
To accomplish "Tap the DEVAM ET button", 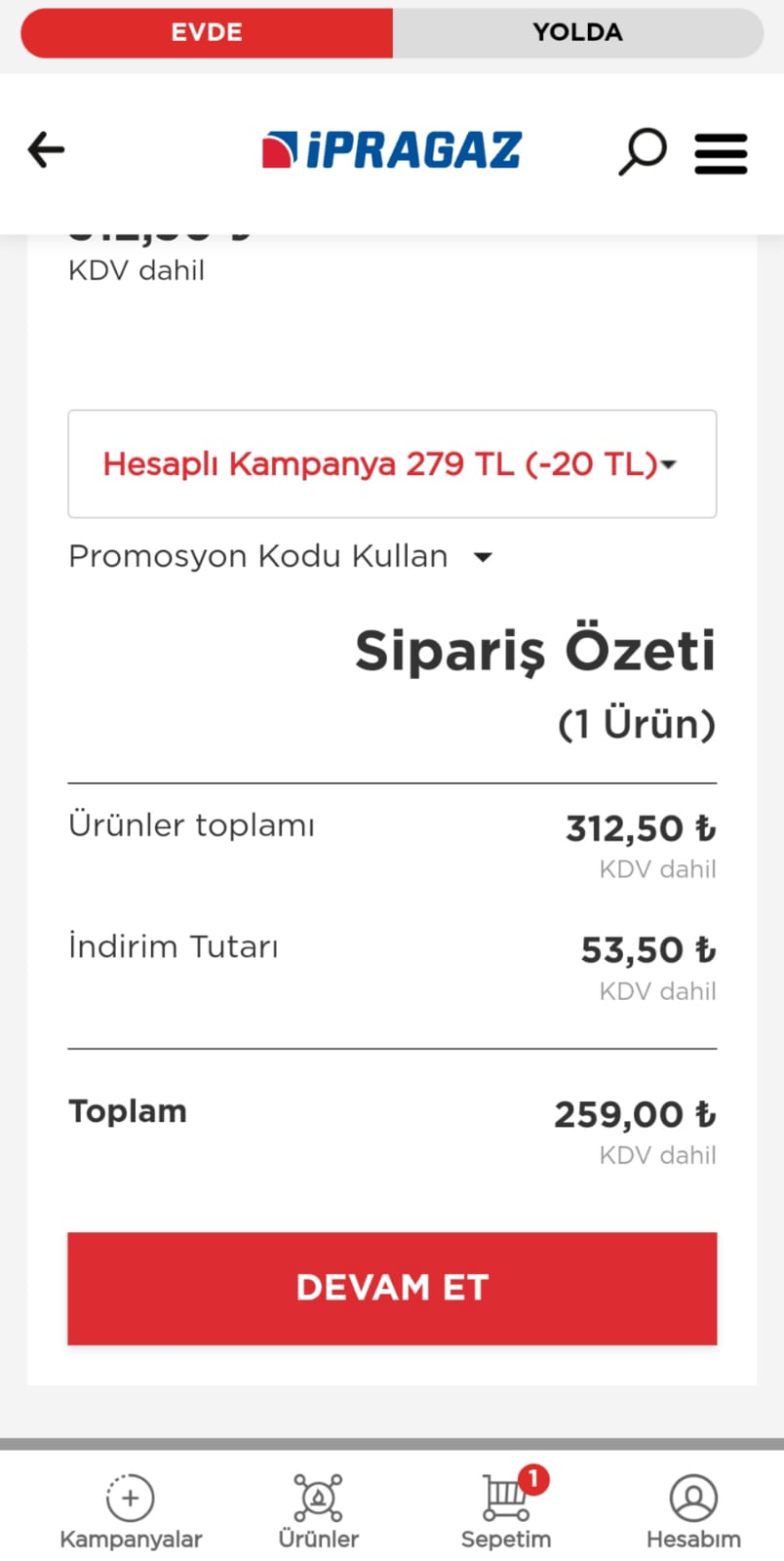I will pos(392,1288).
